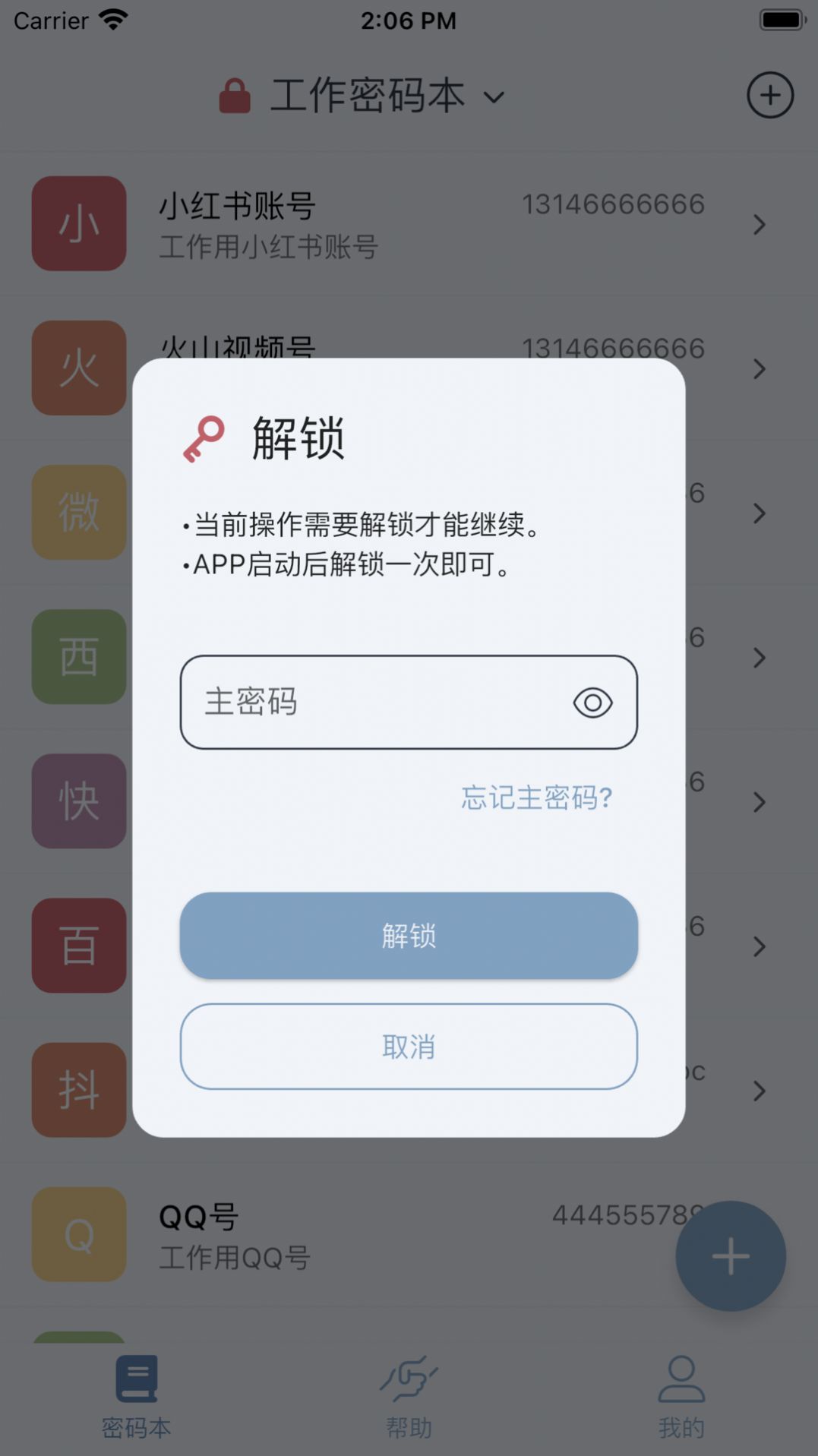Click the 忘记主密码 link

click(535, 797)
